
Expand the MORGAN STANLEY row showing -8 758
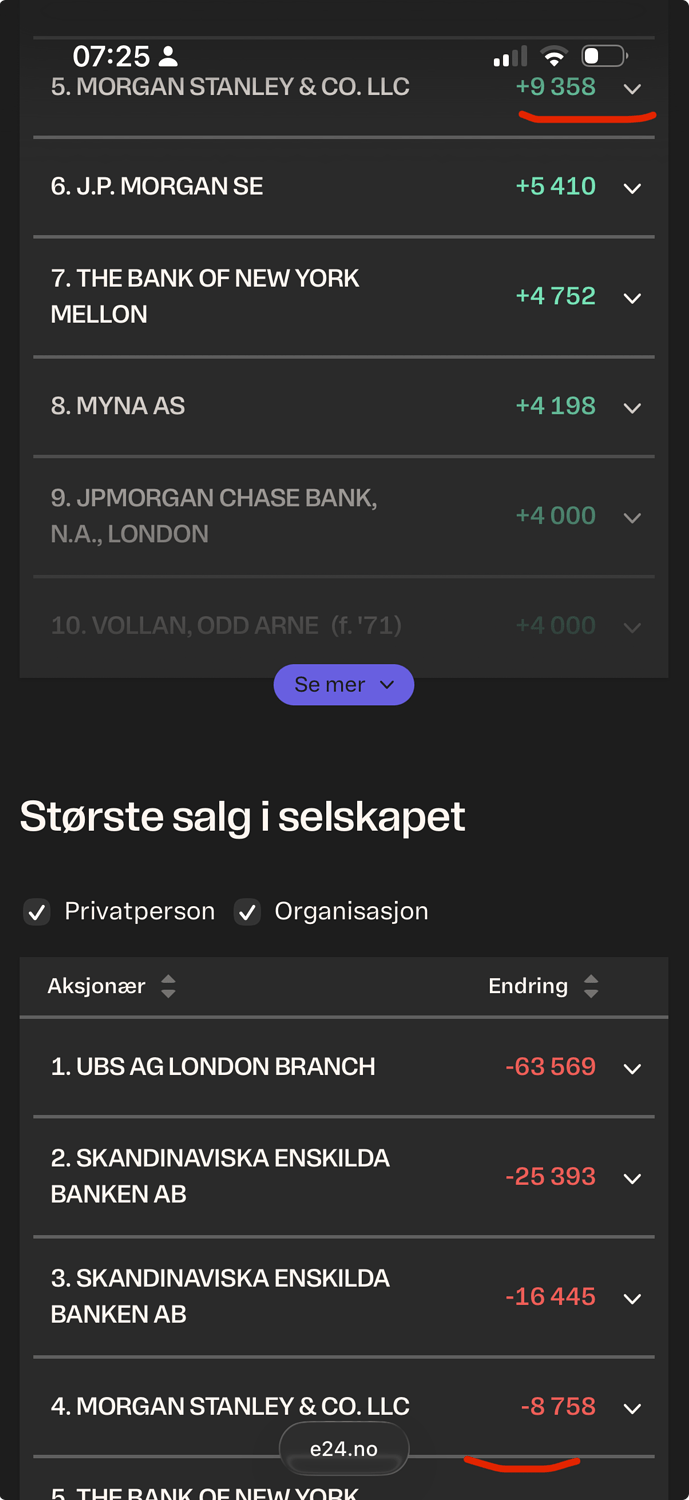pyautogui.click(x=632, y=1408)
